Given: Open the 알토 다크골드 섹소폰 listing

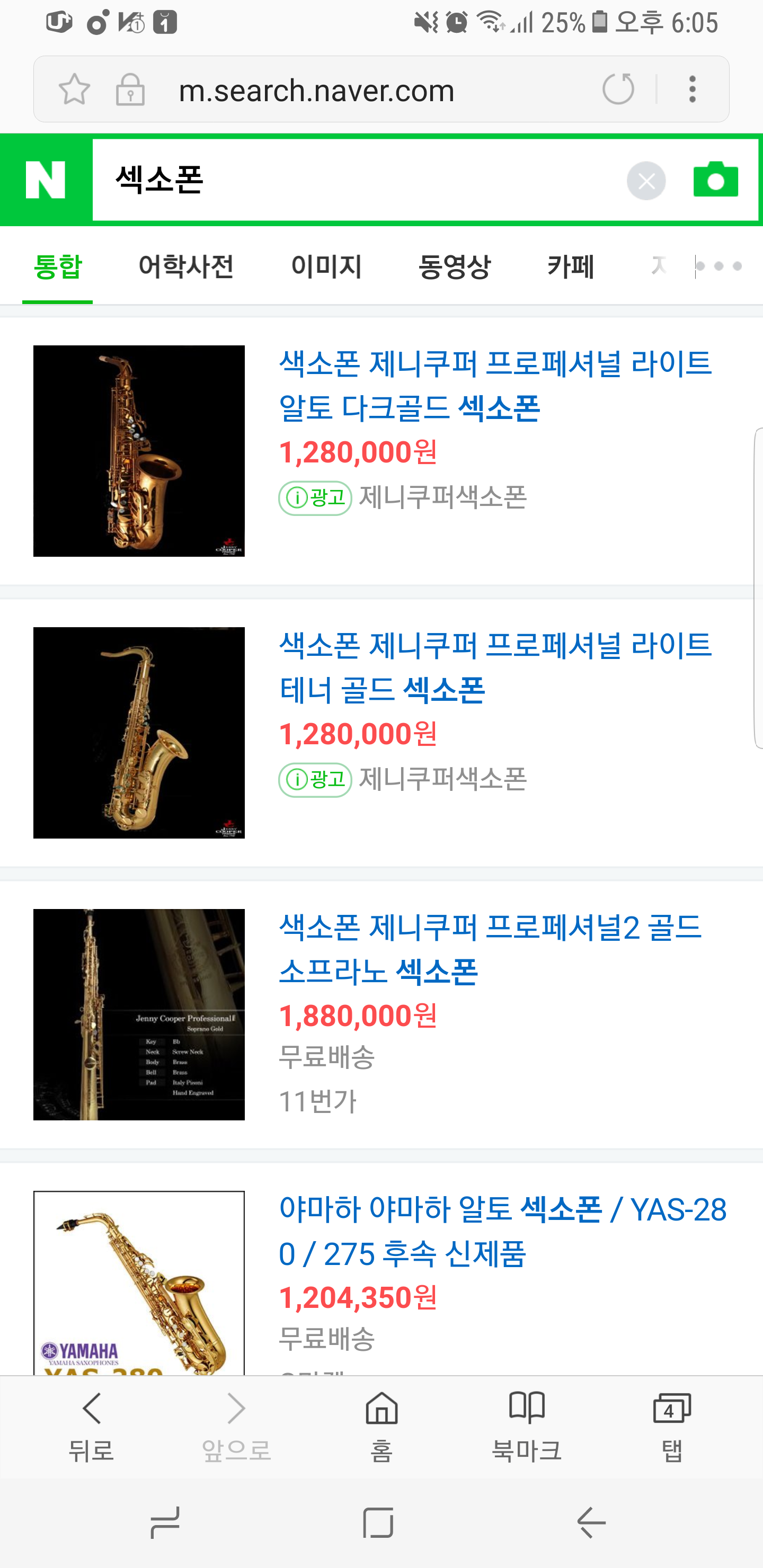Looking at the screenshot, I should pyautogui.click(x=494, y=385).
